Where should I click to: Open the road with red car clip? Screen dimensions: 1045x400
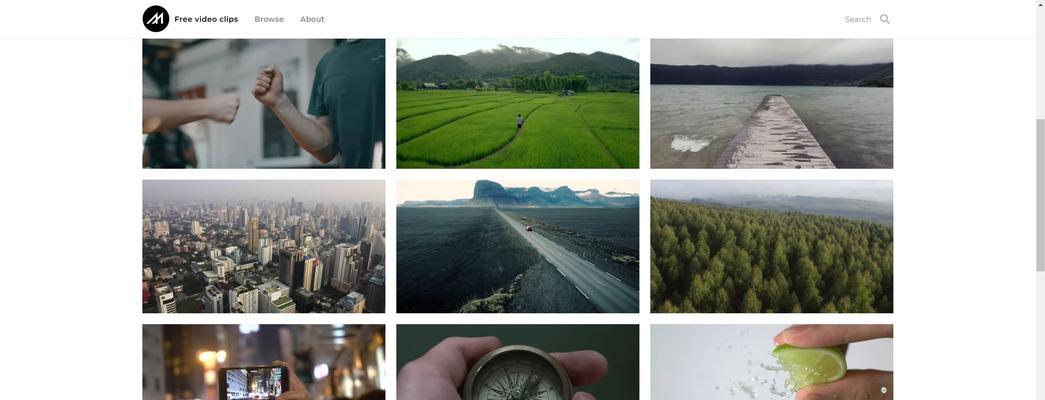point(517,246)
